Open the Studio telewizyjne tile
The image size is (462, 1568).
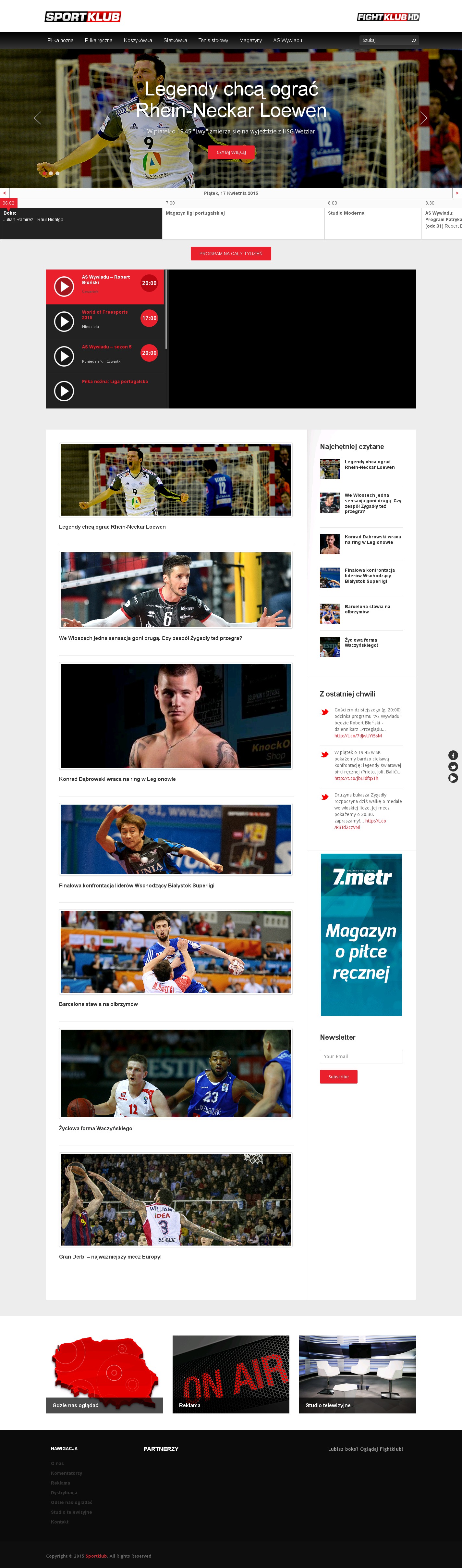click(357, 1374)
